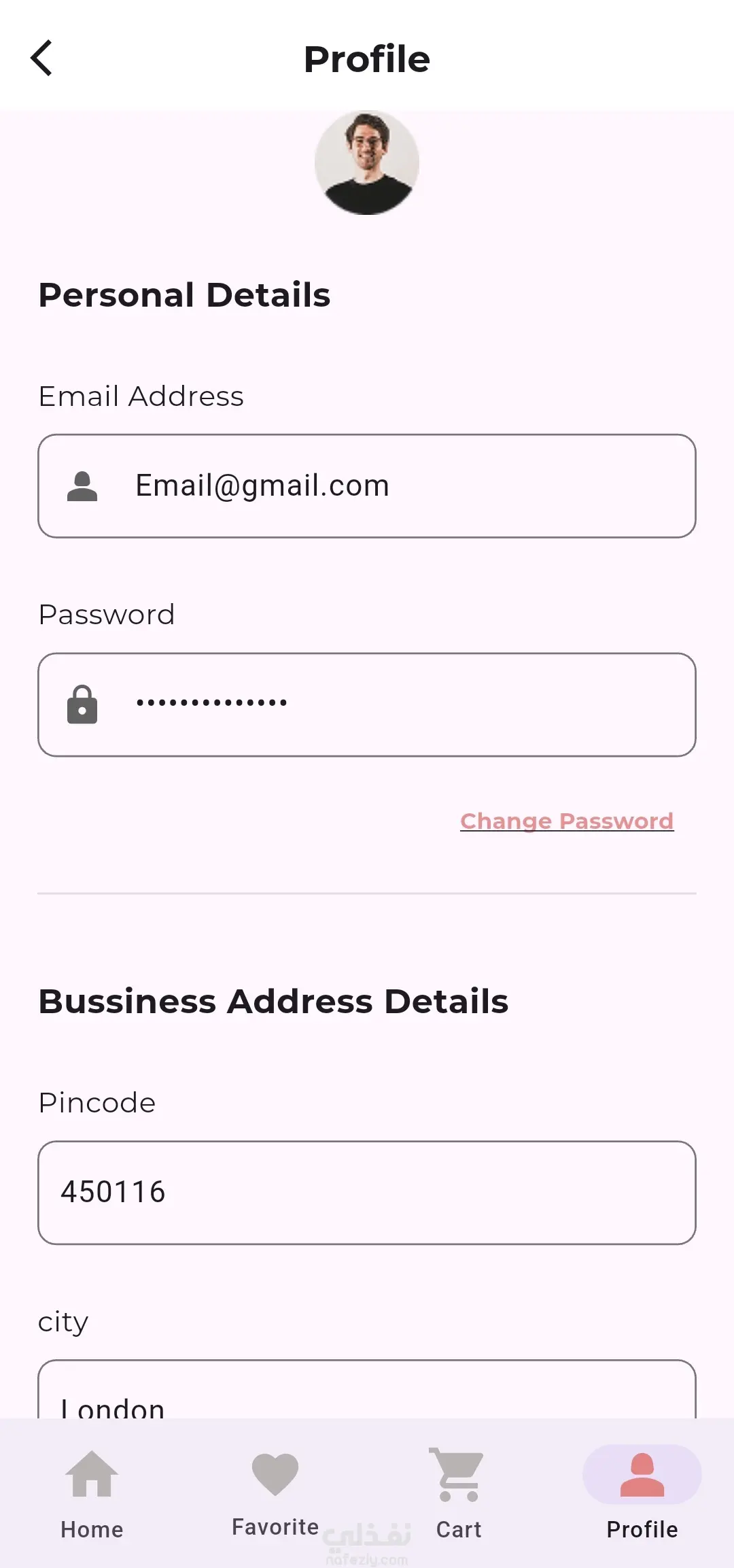Image resolution: width=734 pixels, height=1568 pixels.
Task: Open the Change Password link
Action: tap(566, 821)
